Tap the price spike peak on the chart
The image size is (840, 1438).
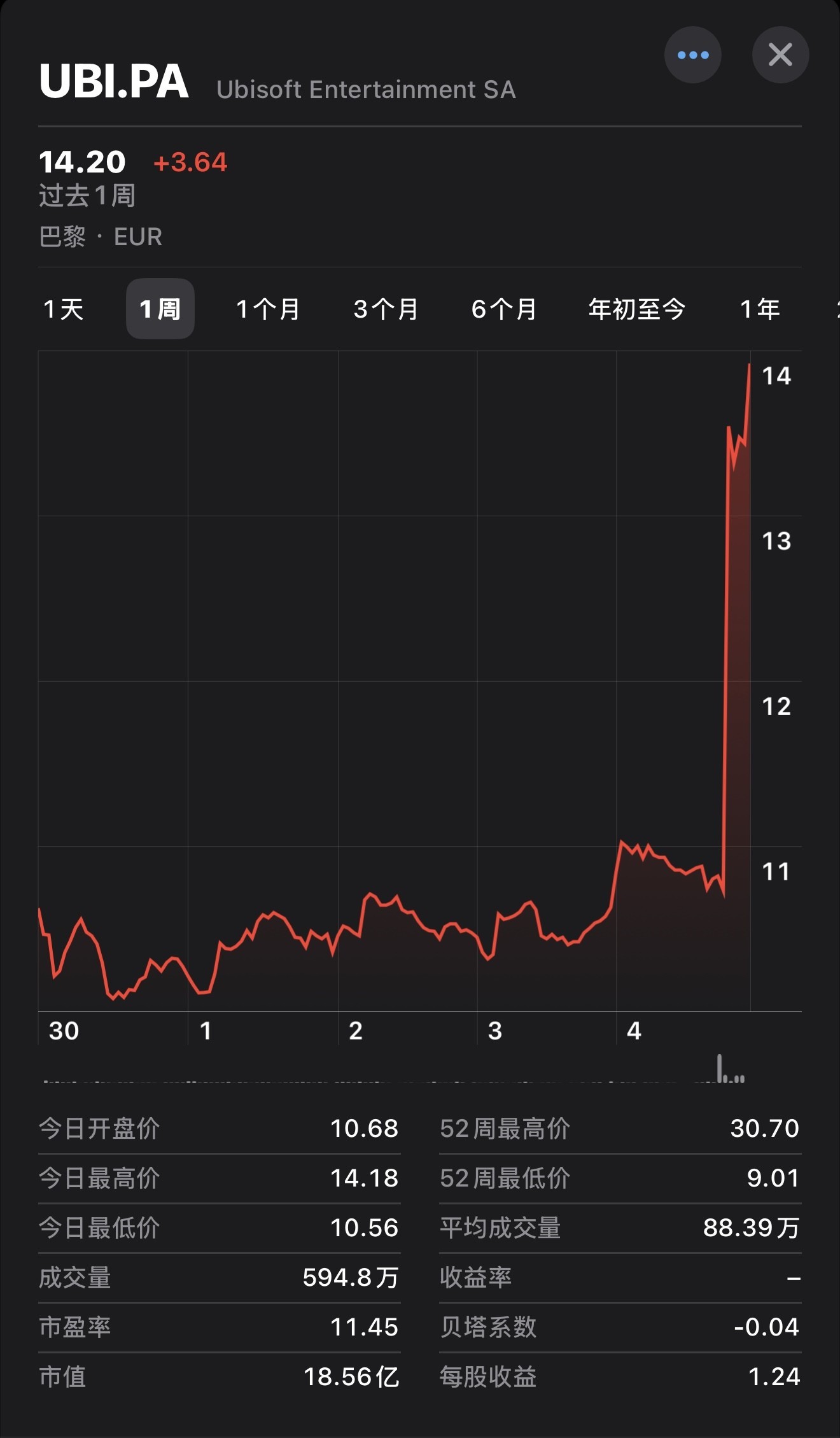750,366
